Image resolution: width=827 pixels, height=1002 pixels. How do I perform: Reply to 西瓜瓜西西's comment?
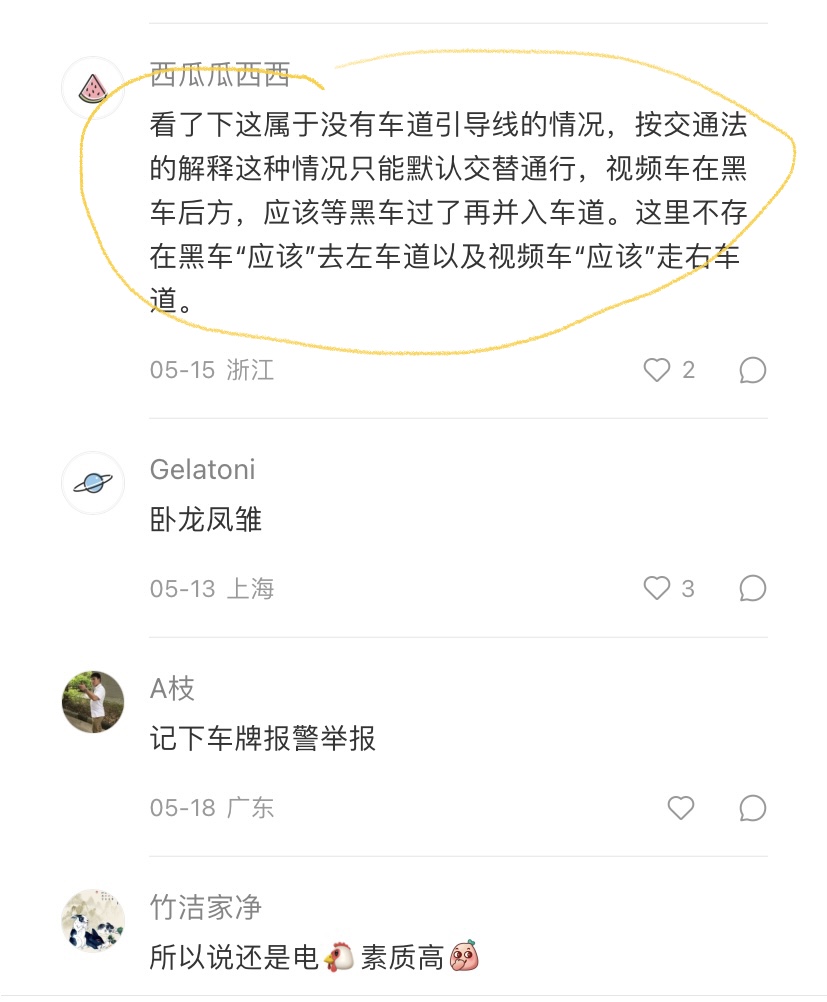click(752, 370)
